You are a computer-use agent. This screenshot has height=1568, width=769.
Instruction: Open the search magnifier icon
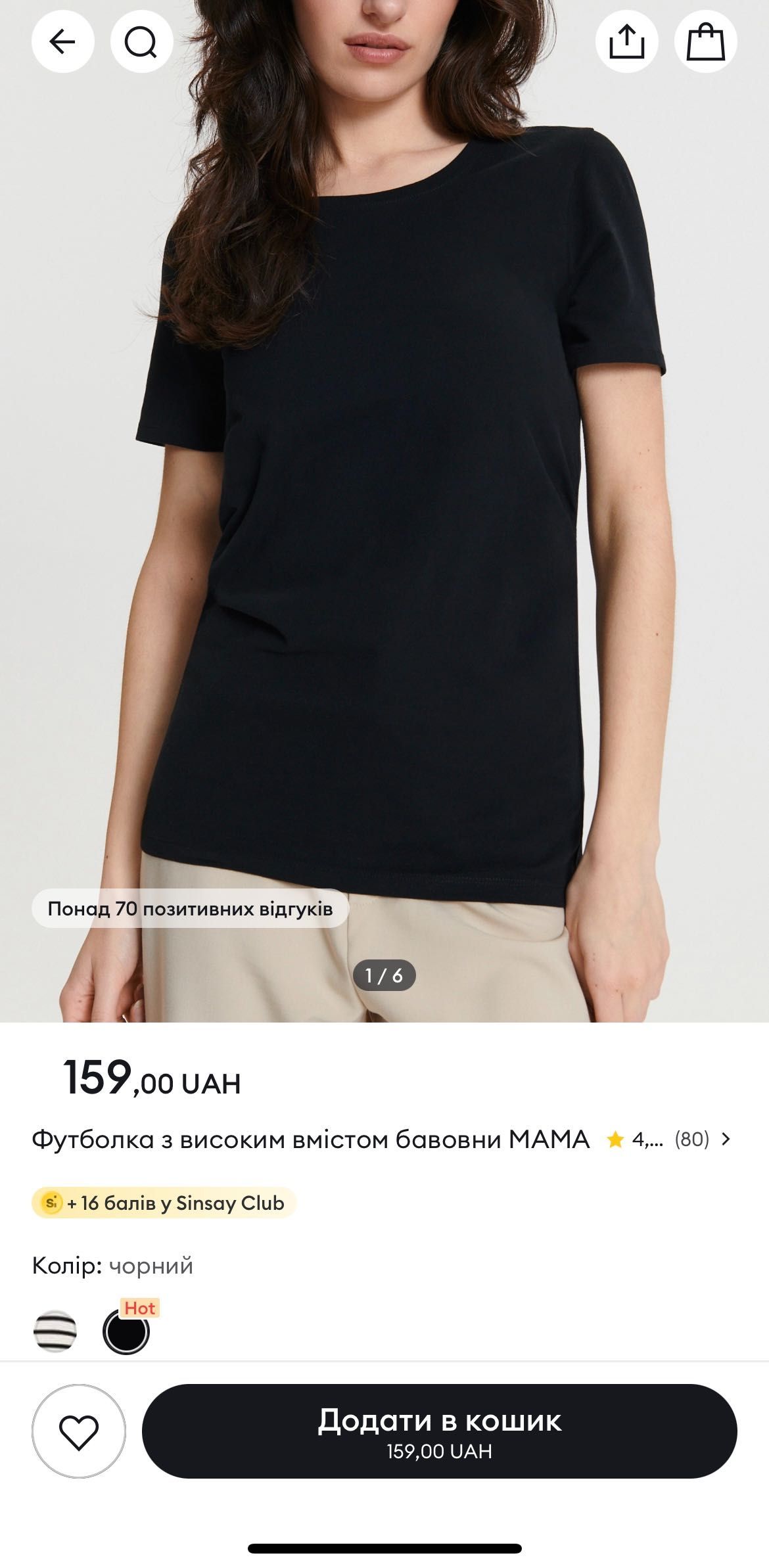click(141, 42)
